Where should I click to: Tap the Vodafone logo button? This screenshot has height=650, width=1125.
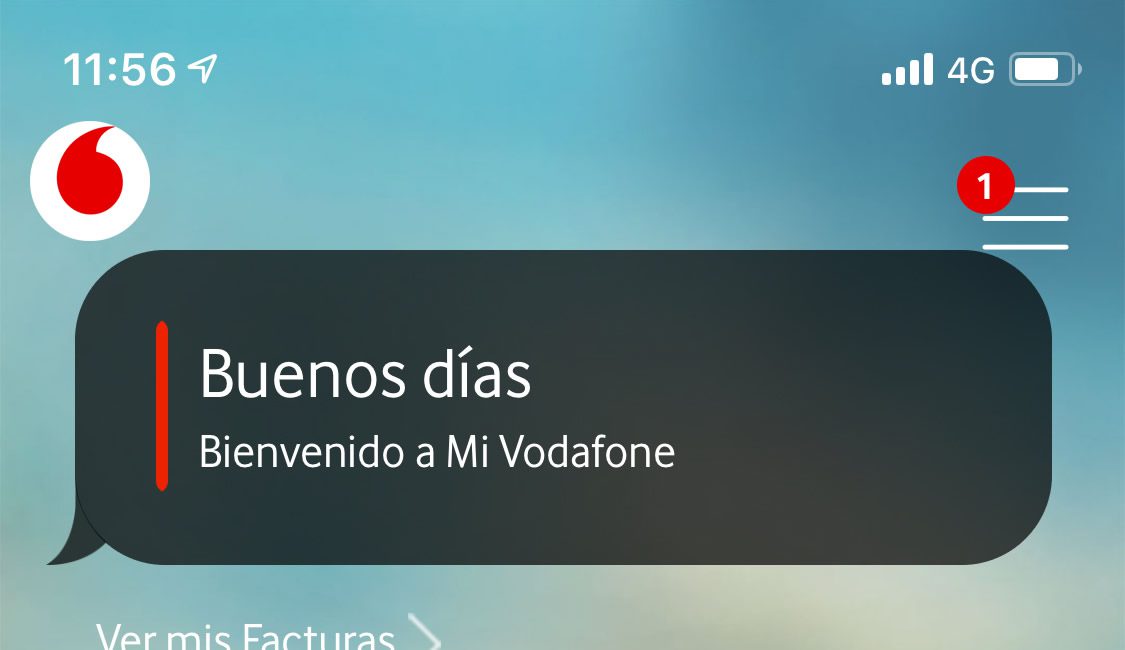pyautogui.click(x=90, y=181)
